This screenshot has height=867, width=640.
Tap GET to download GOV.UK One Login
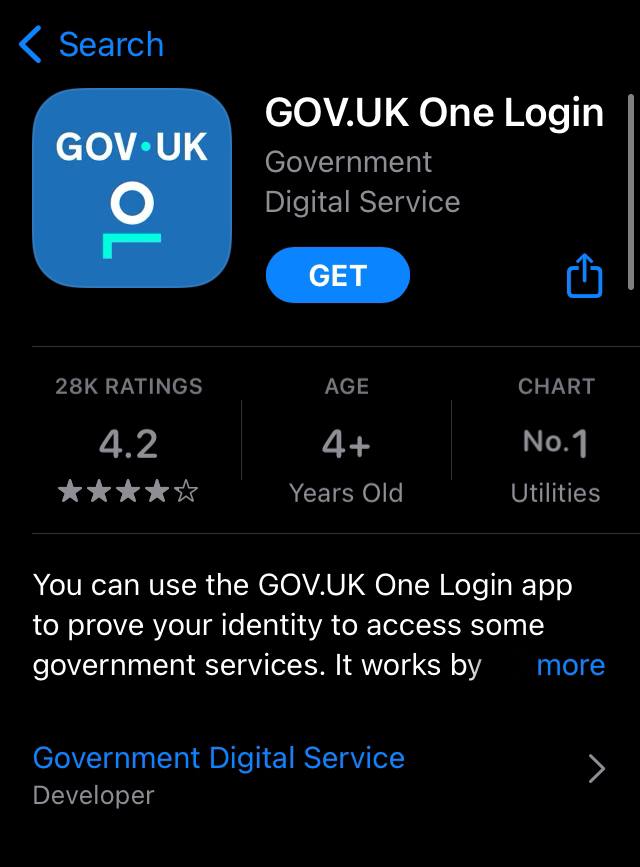click(338, 275)
